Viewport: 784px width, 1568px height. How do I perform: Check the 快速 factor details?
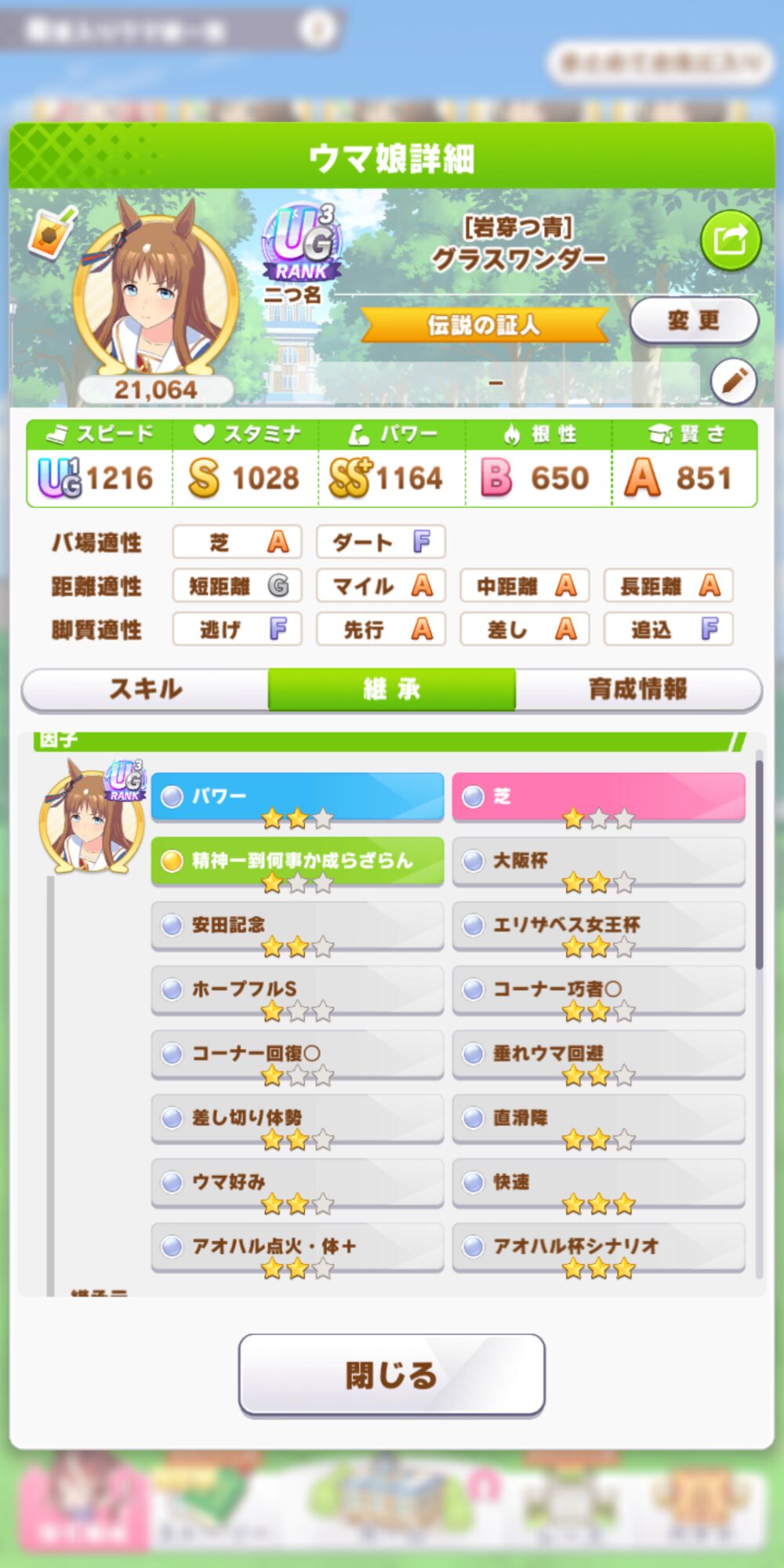click(x=598, y=1183)
